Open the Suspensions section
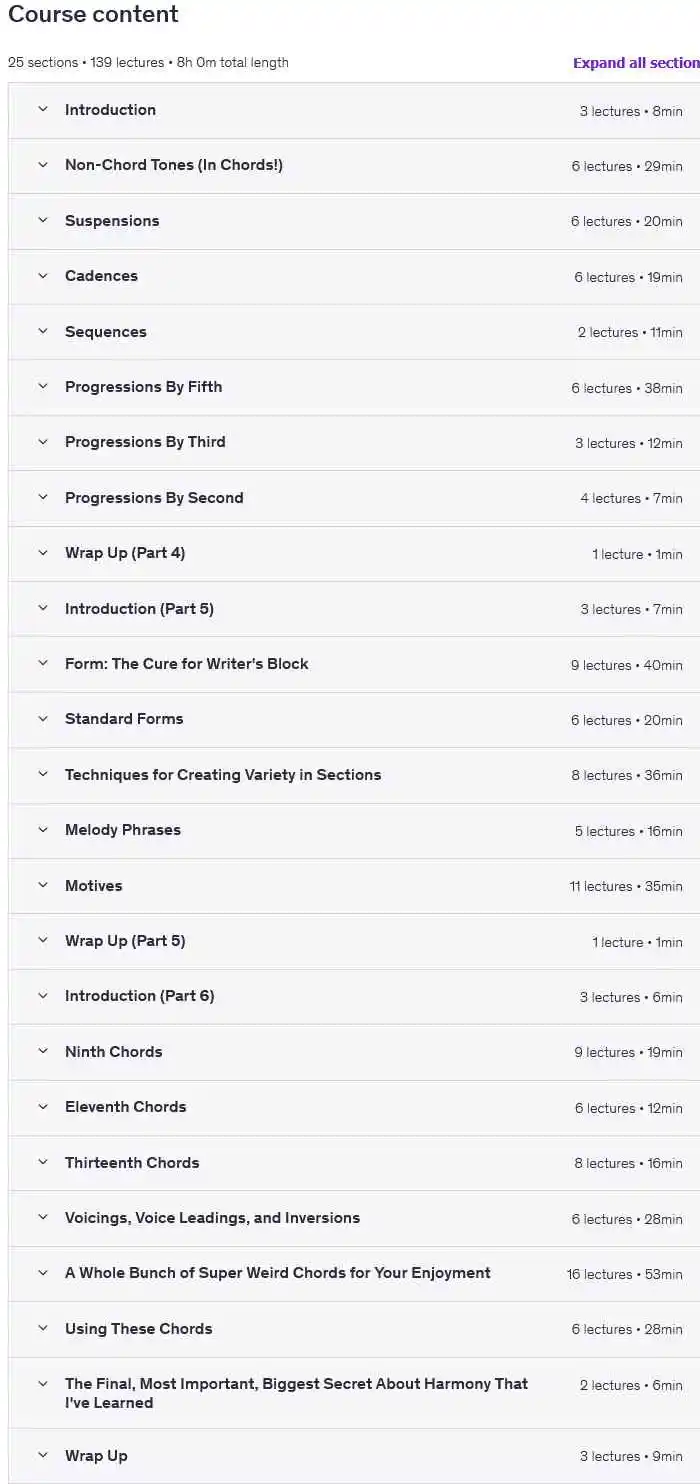This screenshot has width=700, height=1484. [x=111, y=221]
